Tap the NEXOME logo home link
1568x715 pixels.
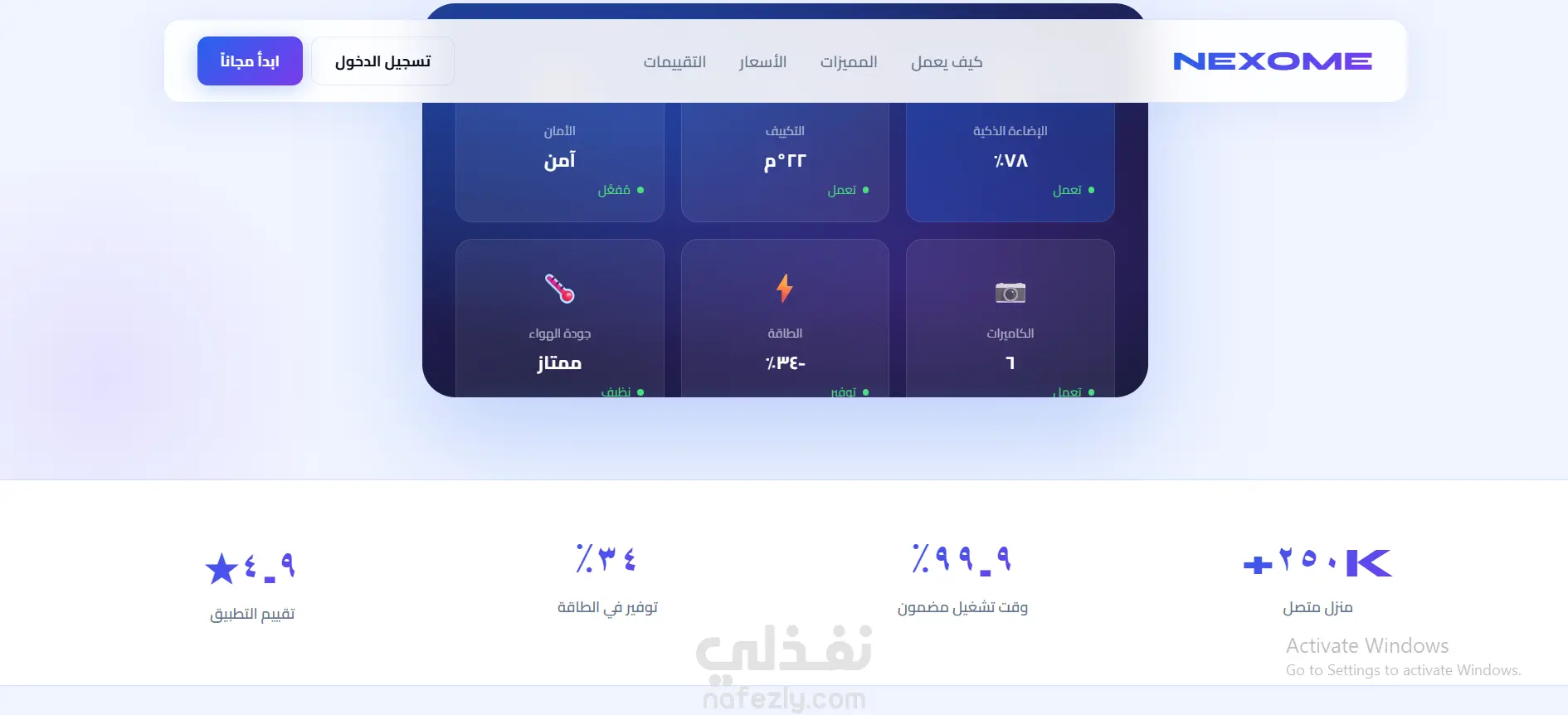click(1272, 61)
